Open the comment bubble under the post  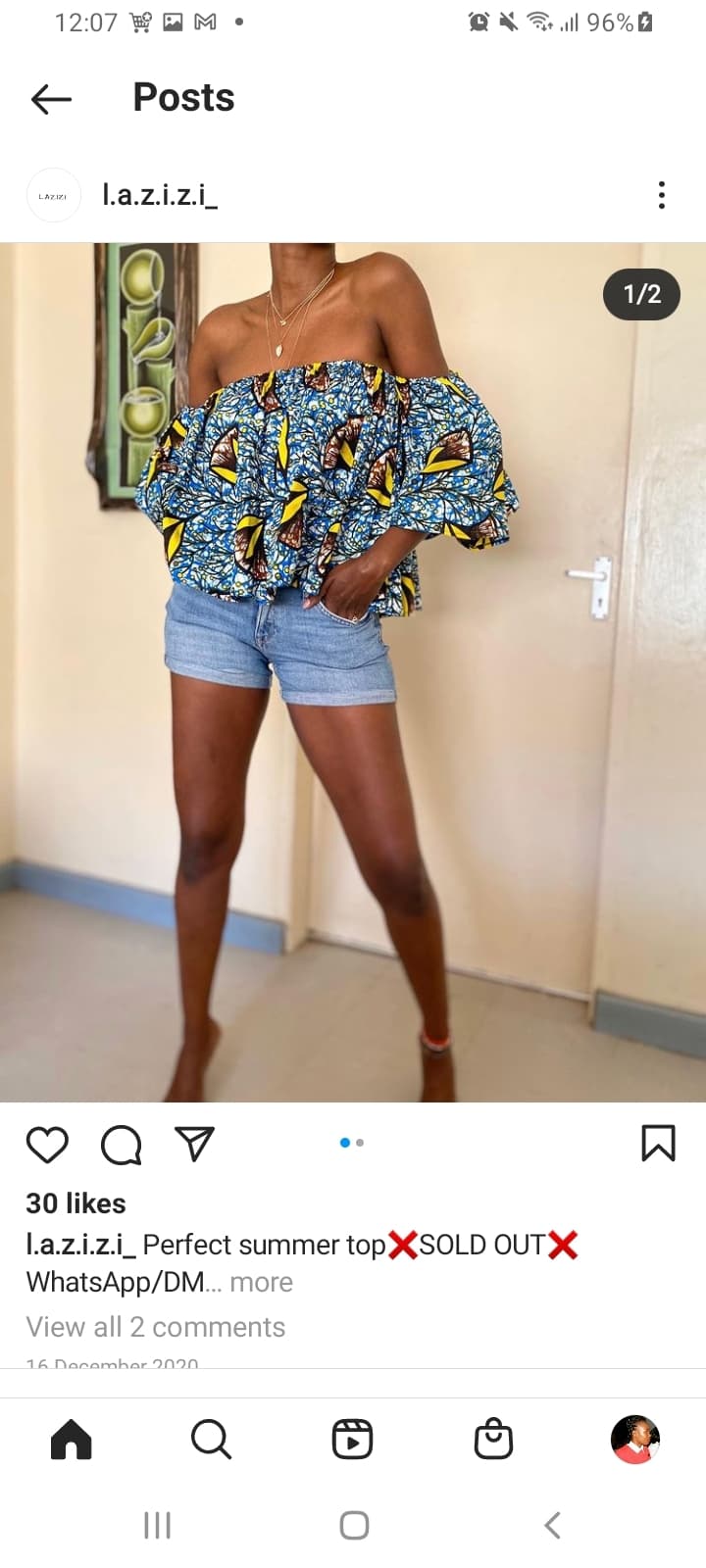click(121, 1144)
